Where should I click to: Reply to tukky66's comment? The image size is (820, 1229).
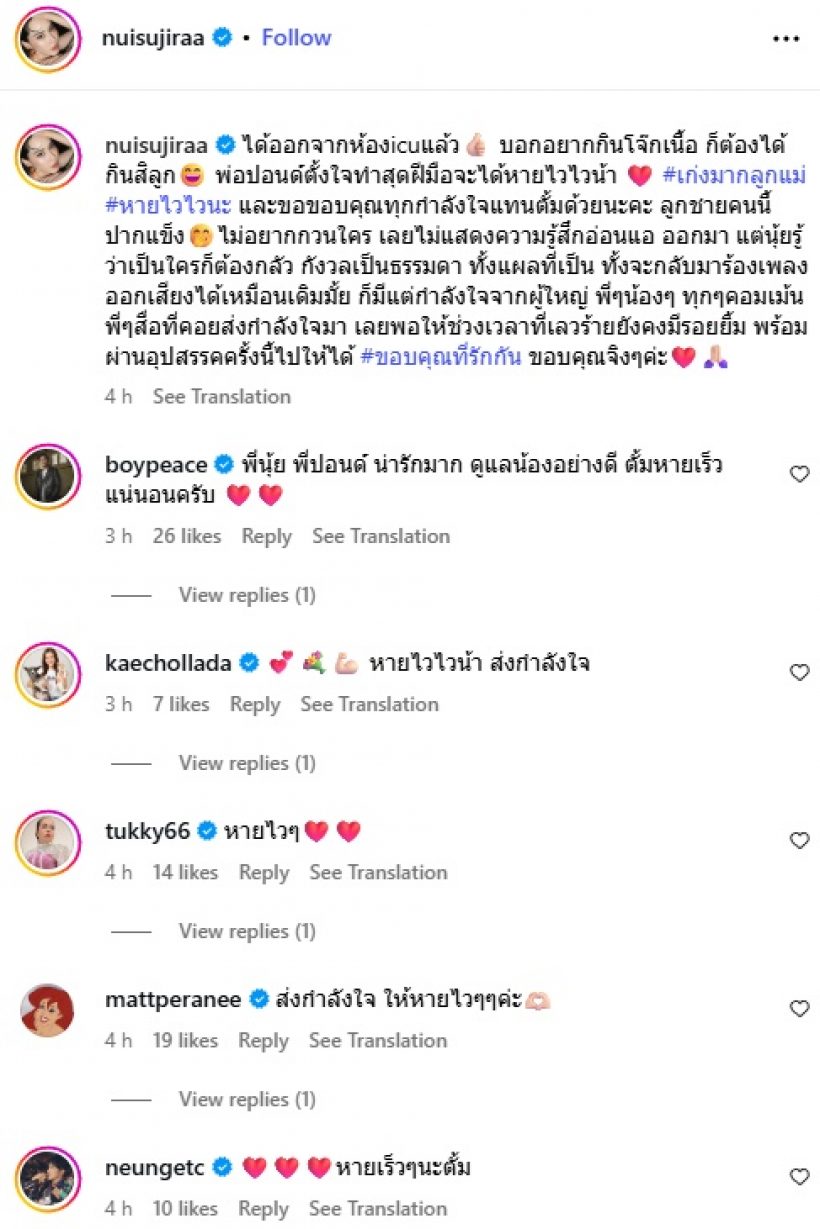(263, 872)
